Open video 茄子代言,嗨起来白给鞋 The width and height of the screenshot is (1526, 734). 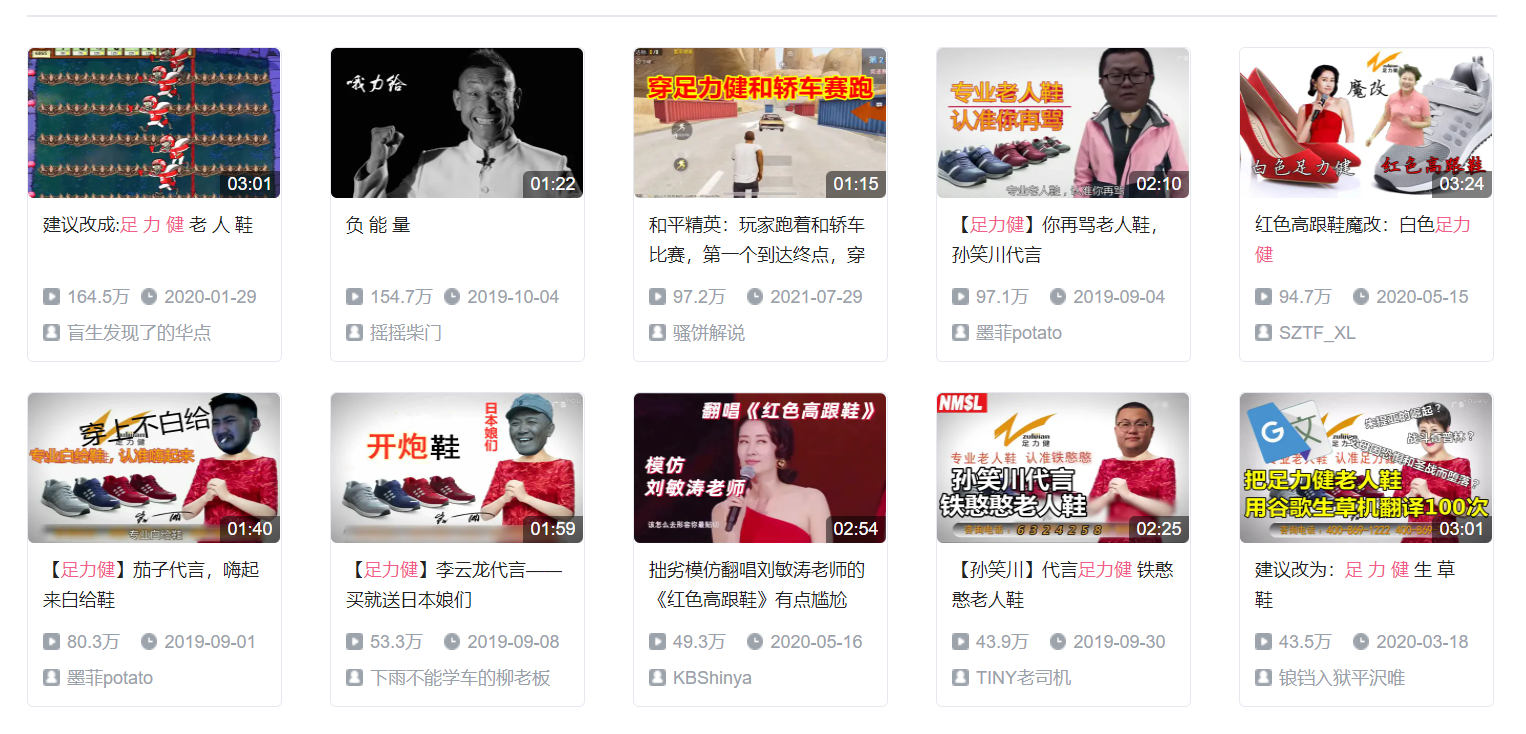pyautogui.click(x=154, y=468)
